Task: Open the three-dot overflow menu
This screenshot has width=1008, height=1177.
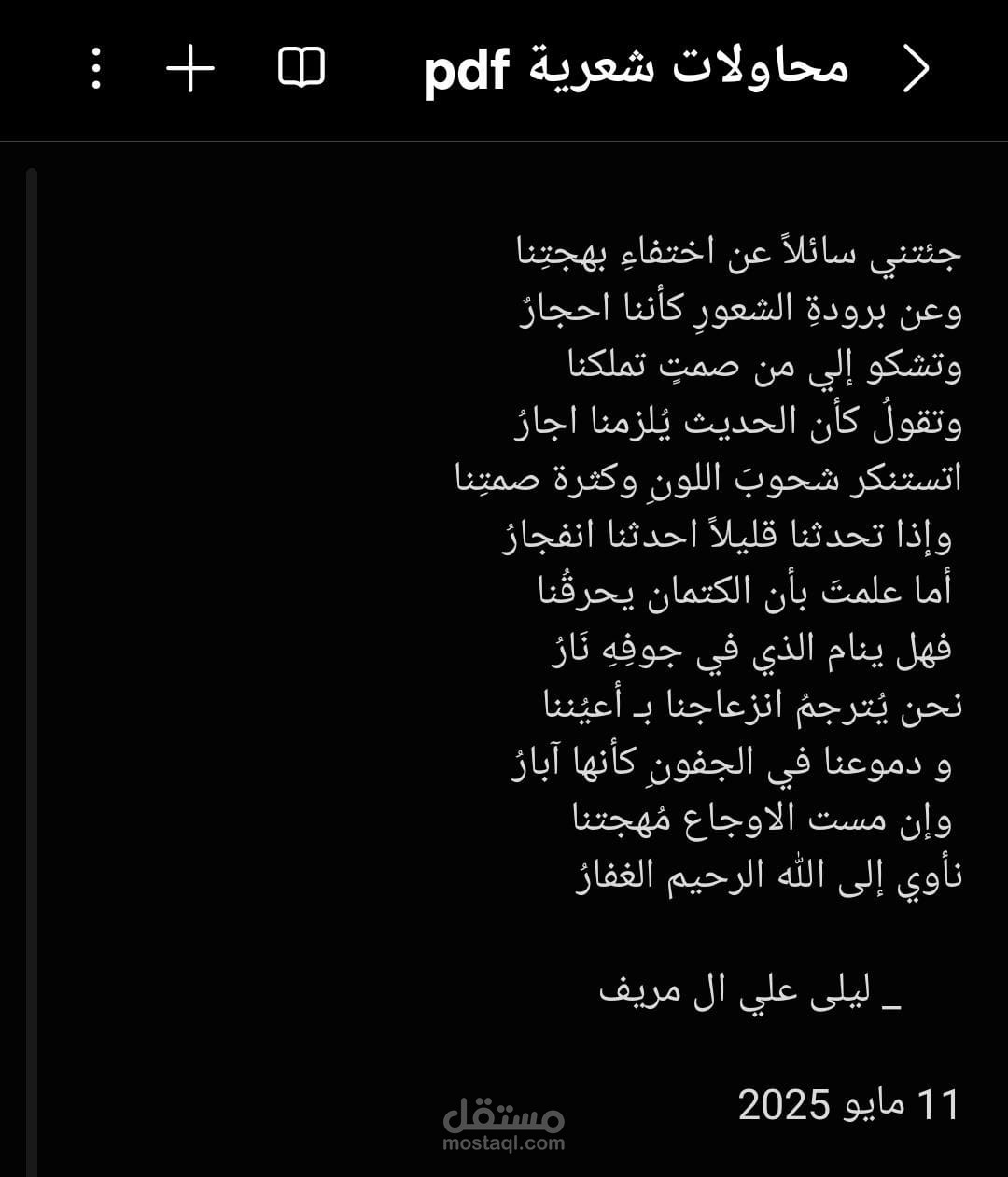Action: pos(96,69)
